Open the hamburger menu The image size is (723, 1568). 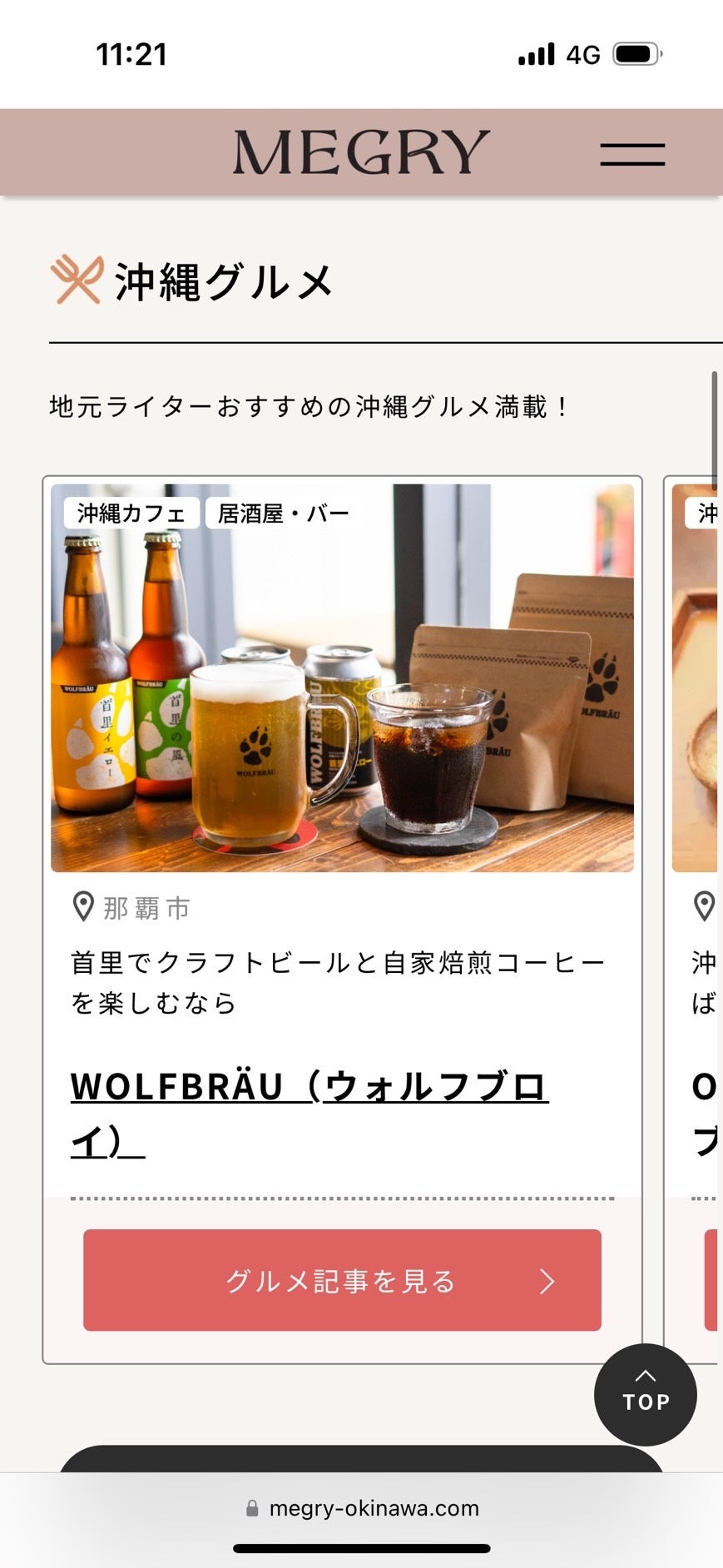632,155
